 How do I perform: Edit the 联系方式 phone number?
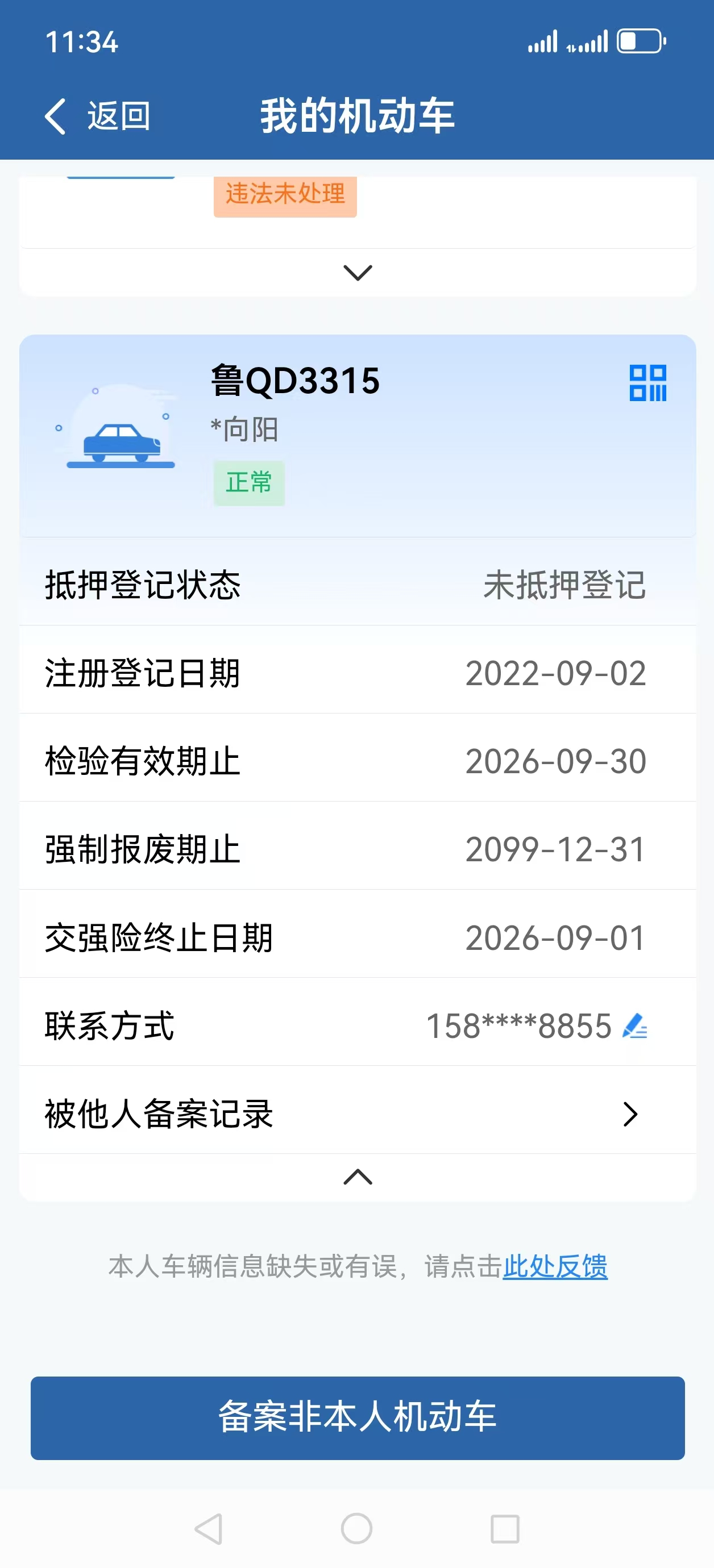[x=635, y=1025]
